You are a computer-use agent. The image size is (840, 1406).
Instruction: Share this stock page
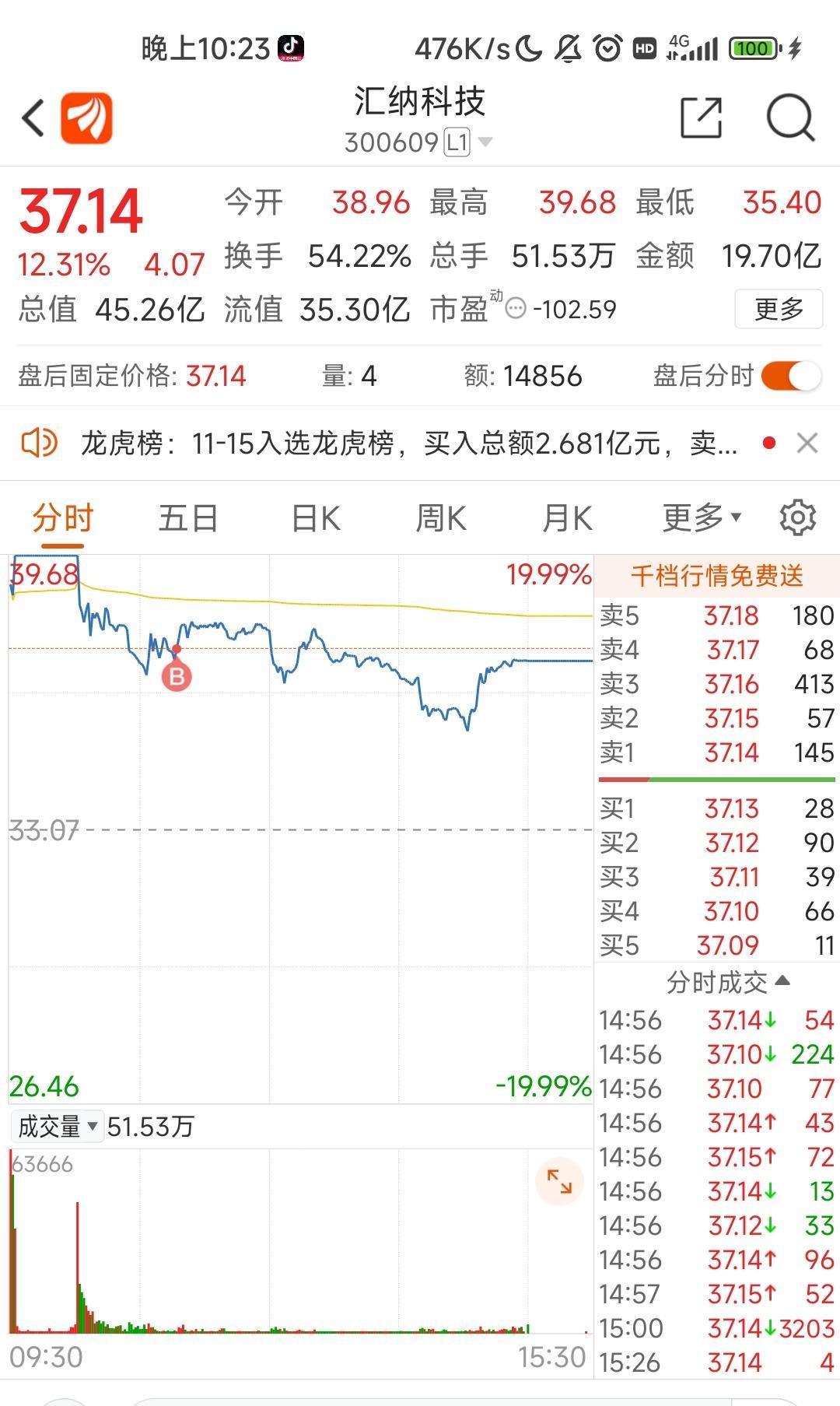[x=701, y=118]
